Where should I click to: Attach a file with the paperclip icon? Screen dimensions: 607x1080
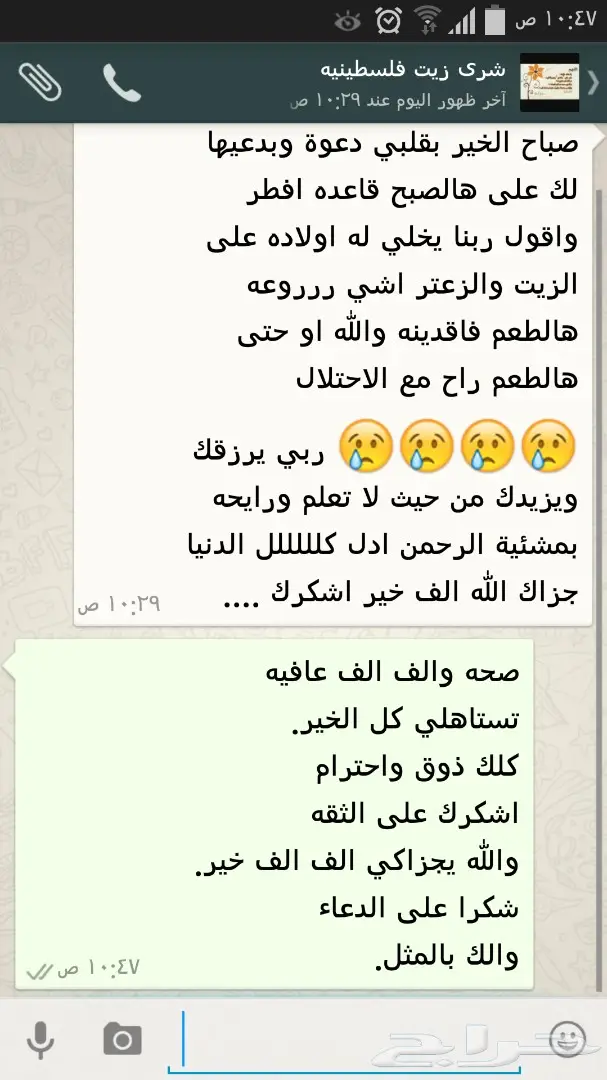pyautogui.click(x=39, y=83)
